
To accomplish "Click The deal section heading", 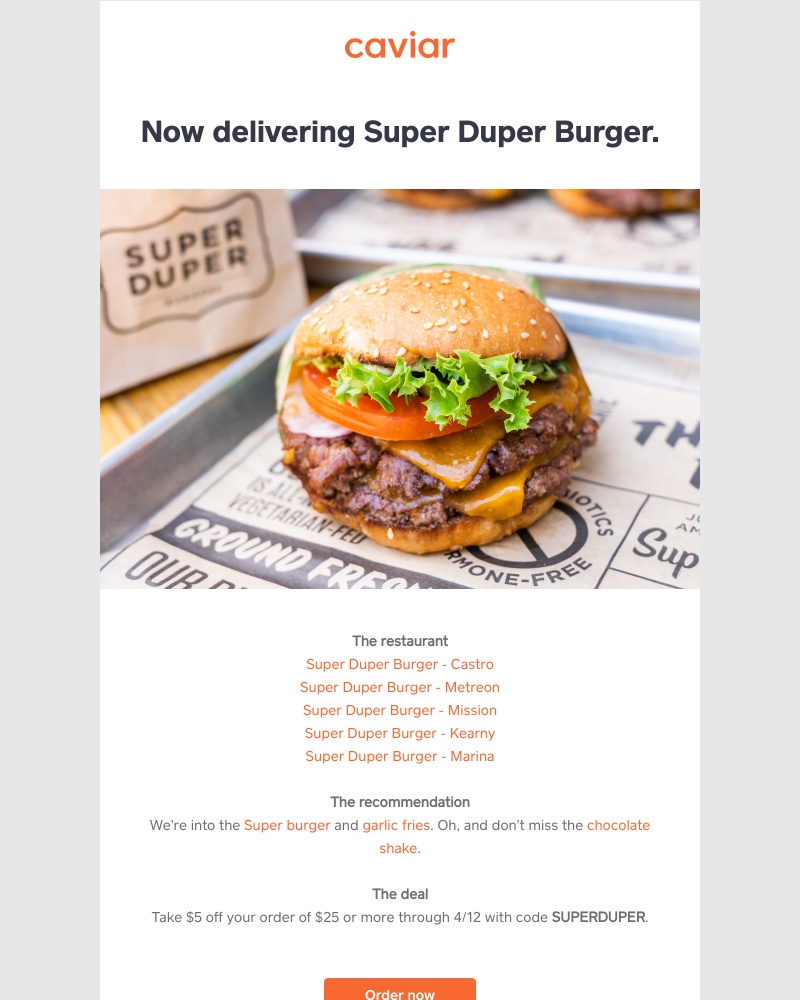I will [399, 894].
